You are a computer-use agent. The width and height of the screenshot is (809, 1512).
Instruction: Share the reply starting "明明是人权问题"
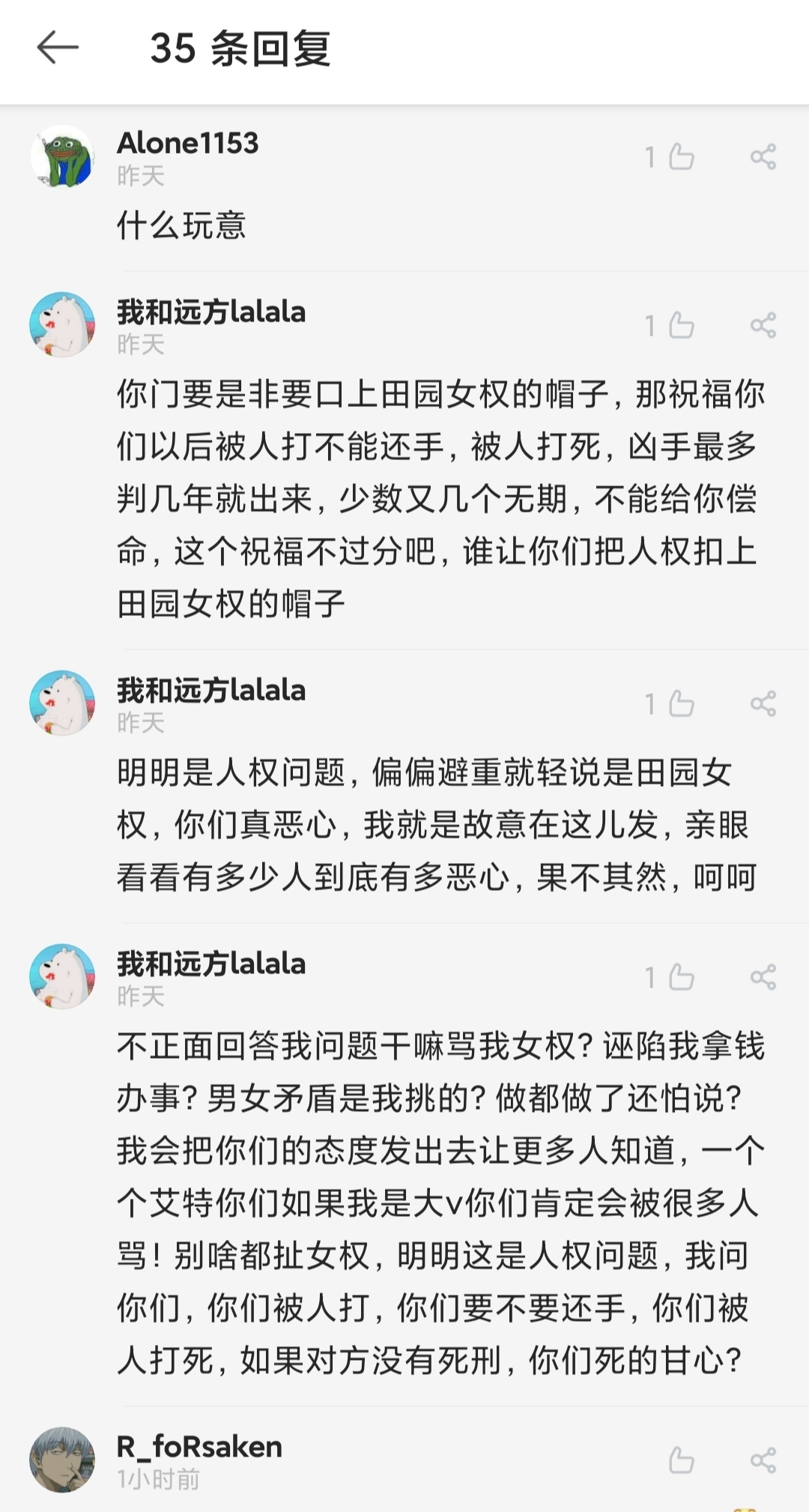pyautogui.click(x=763, y=704)
